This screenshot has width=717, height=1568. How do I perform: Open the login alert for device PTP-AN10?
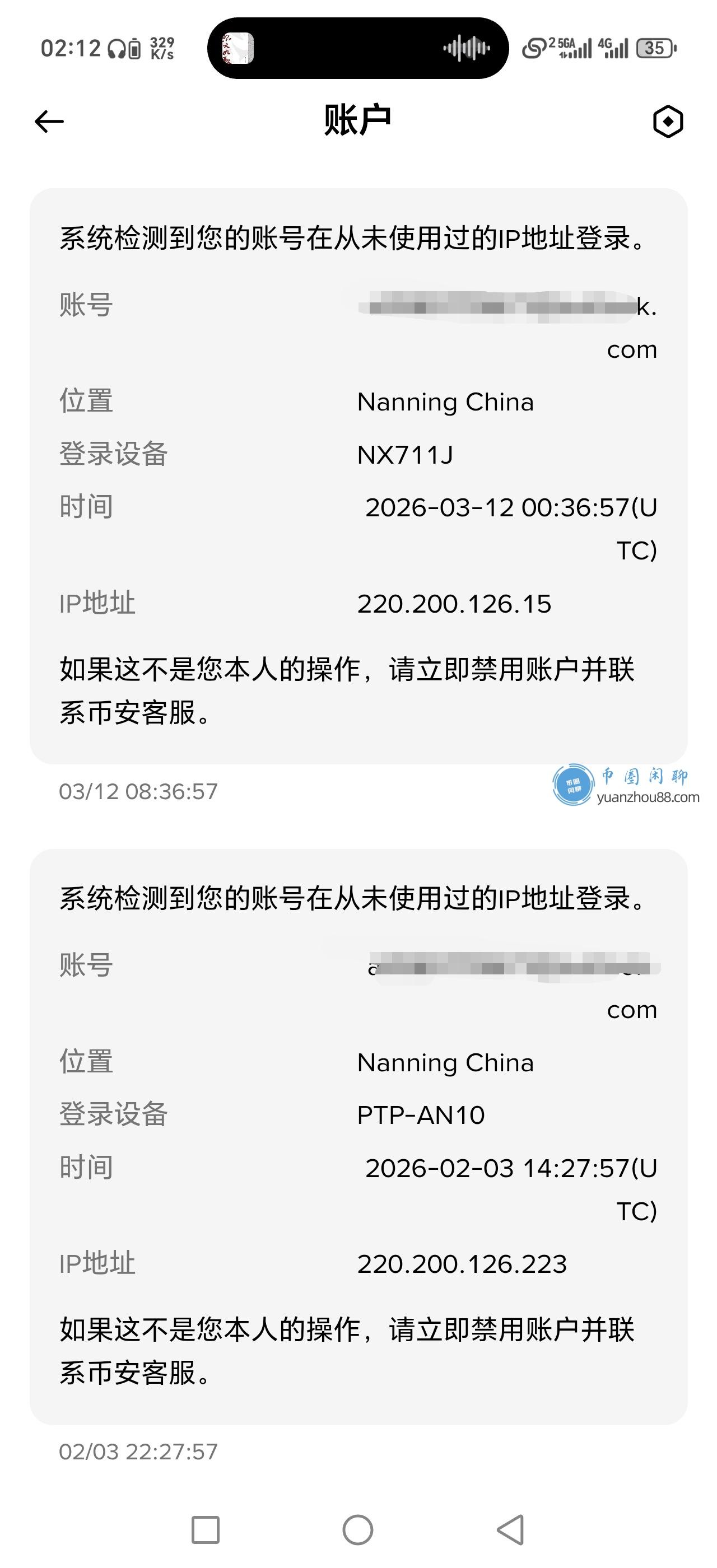click(x=358, y=1136)
